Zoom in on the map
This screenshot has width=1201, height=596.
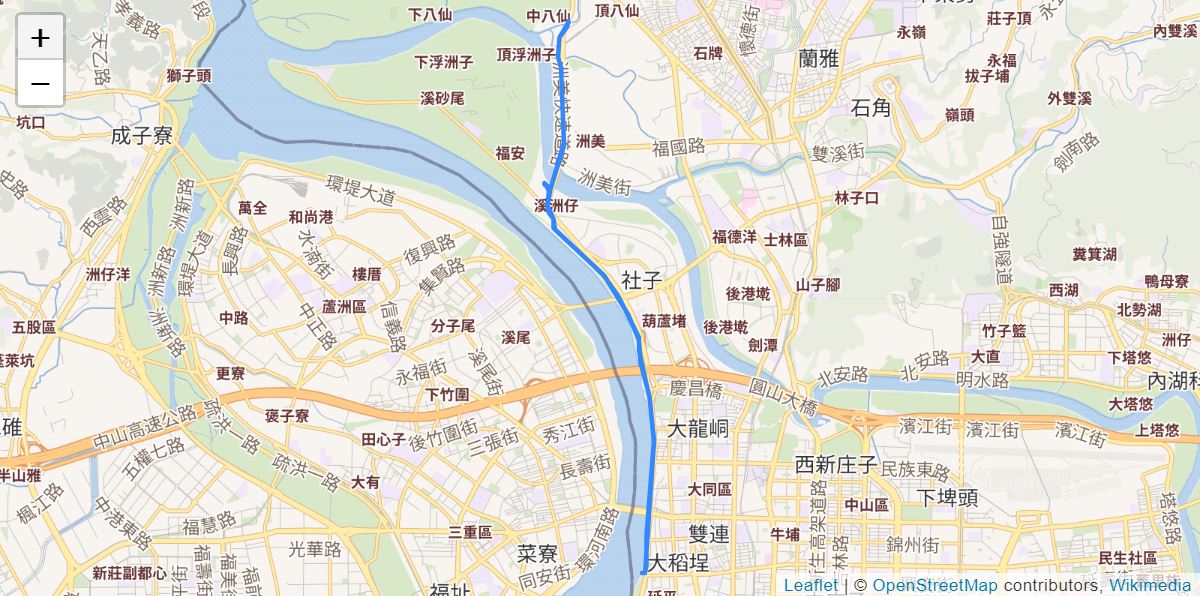click(x=40, y=38)
